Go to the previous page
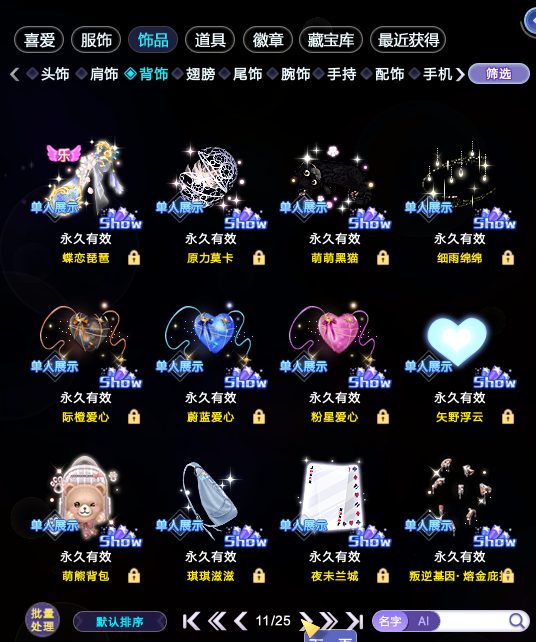The image size is (536, 642). [x=241, y=621]
